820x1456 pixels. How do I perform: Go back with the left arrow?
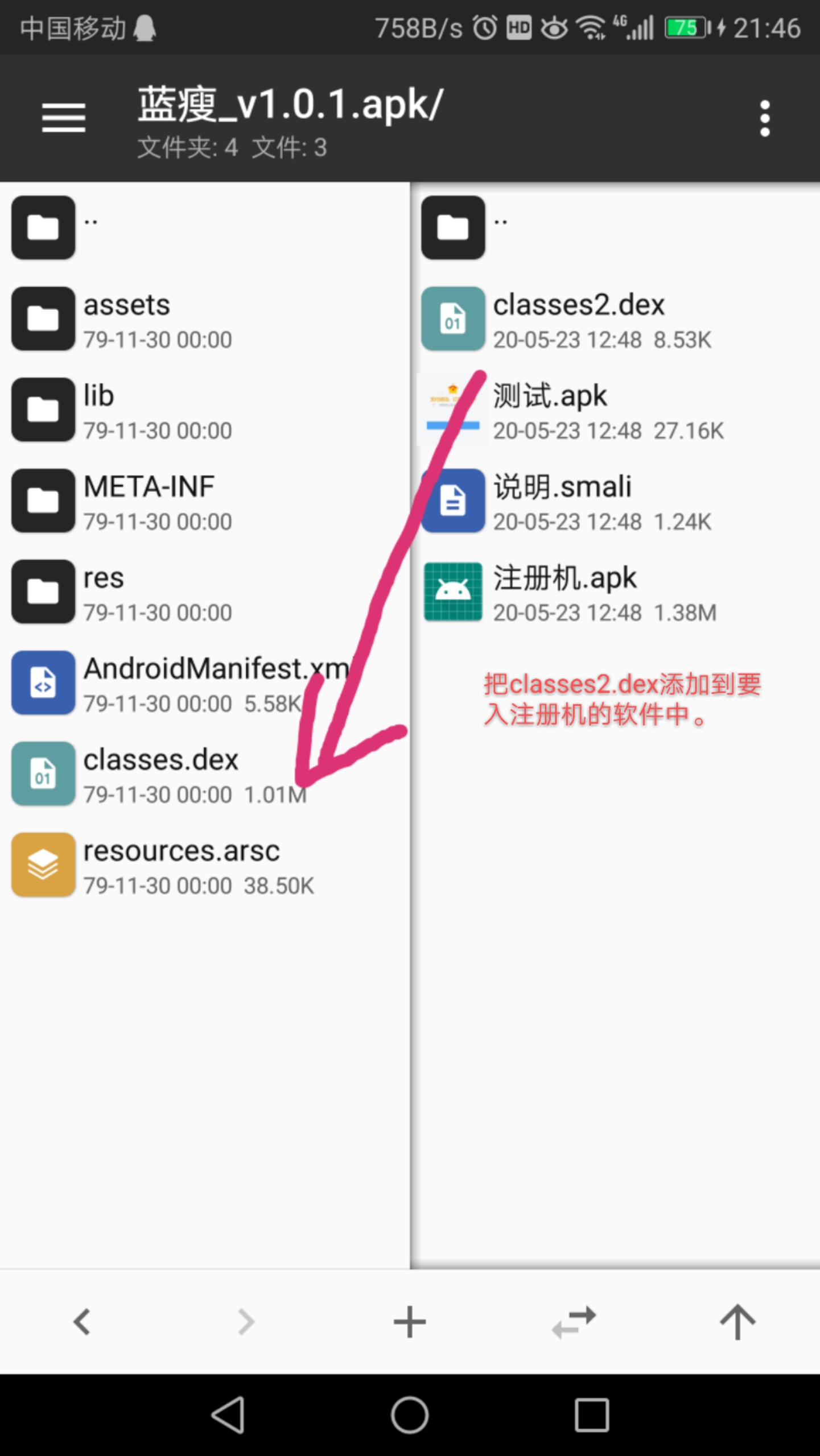pyautogui.click(x=82, y=1321)
